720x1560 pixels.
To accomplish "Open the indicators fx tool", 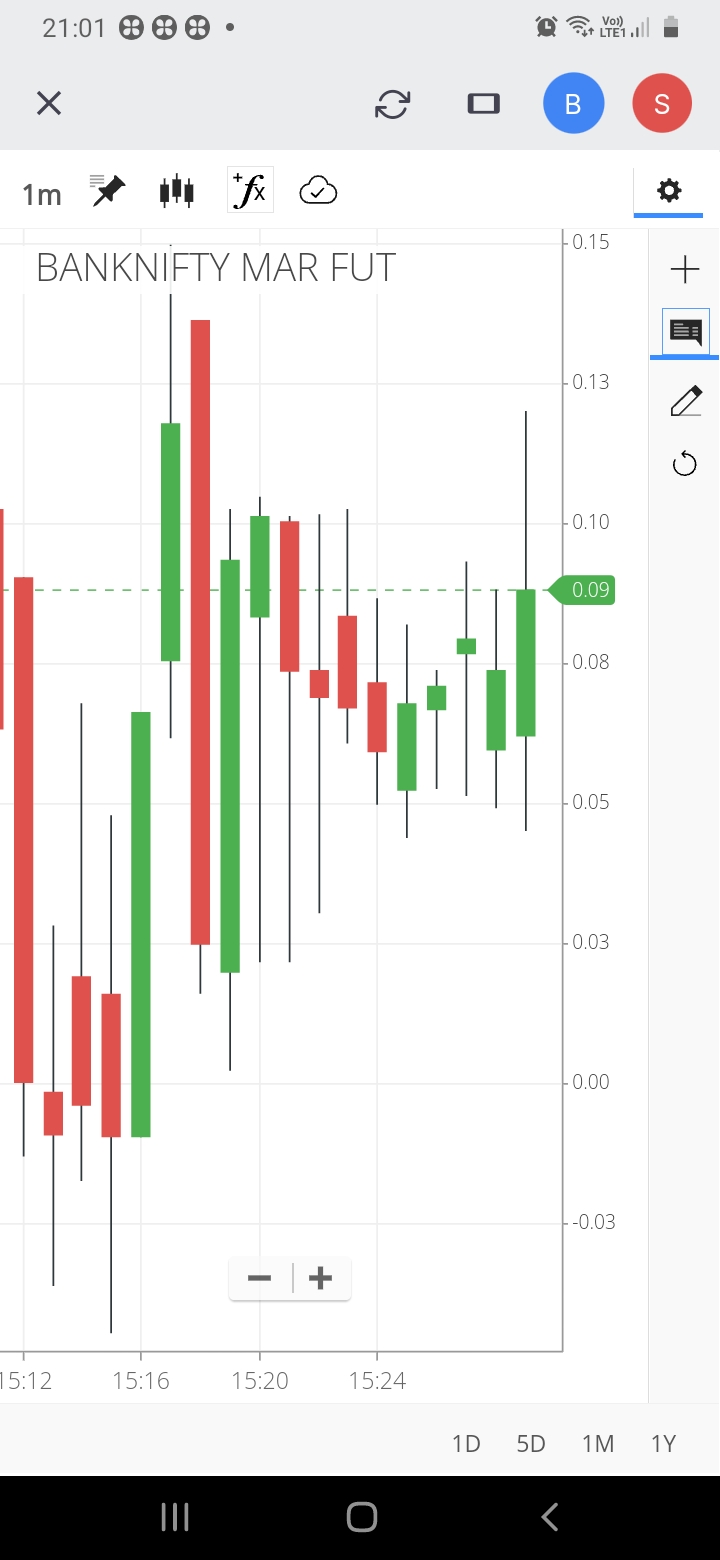I will [x=249, y=190].
